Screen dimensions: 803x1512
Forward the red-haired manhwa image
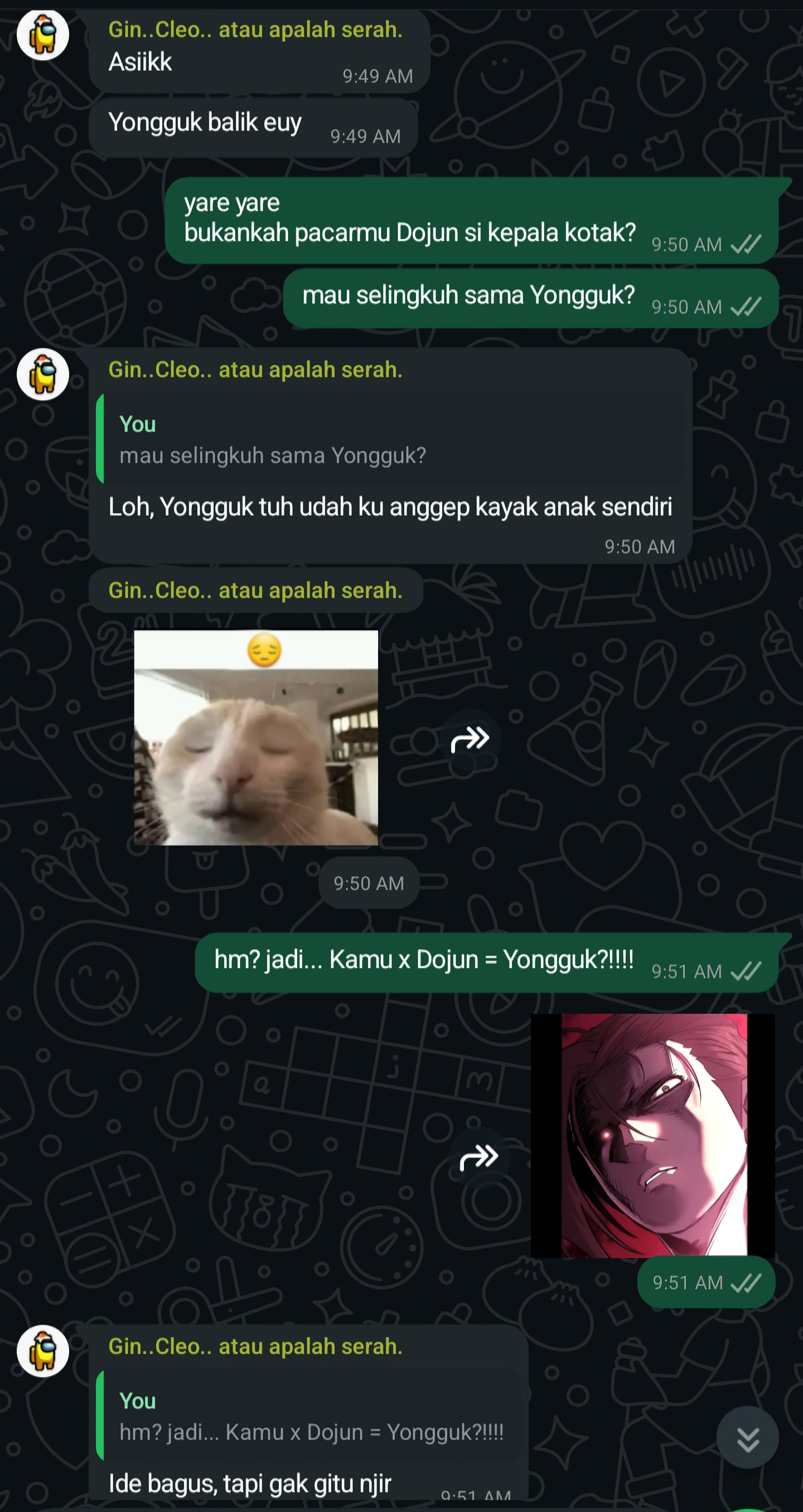479,1157
